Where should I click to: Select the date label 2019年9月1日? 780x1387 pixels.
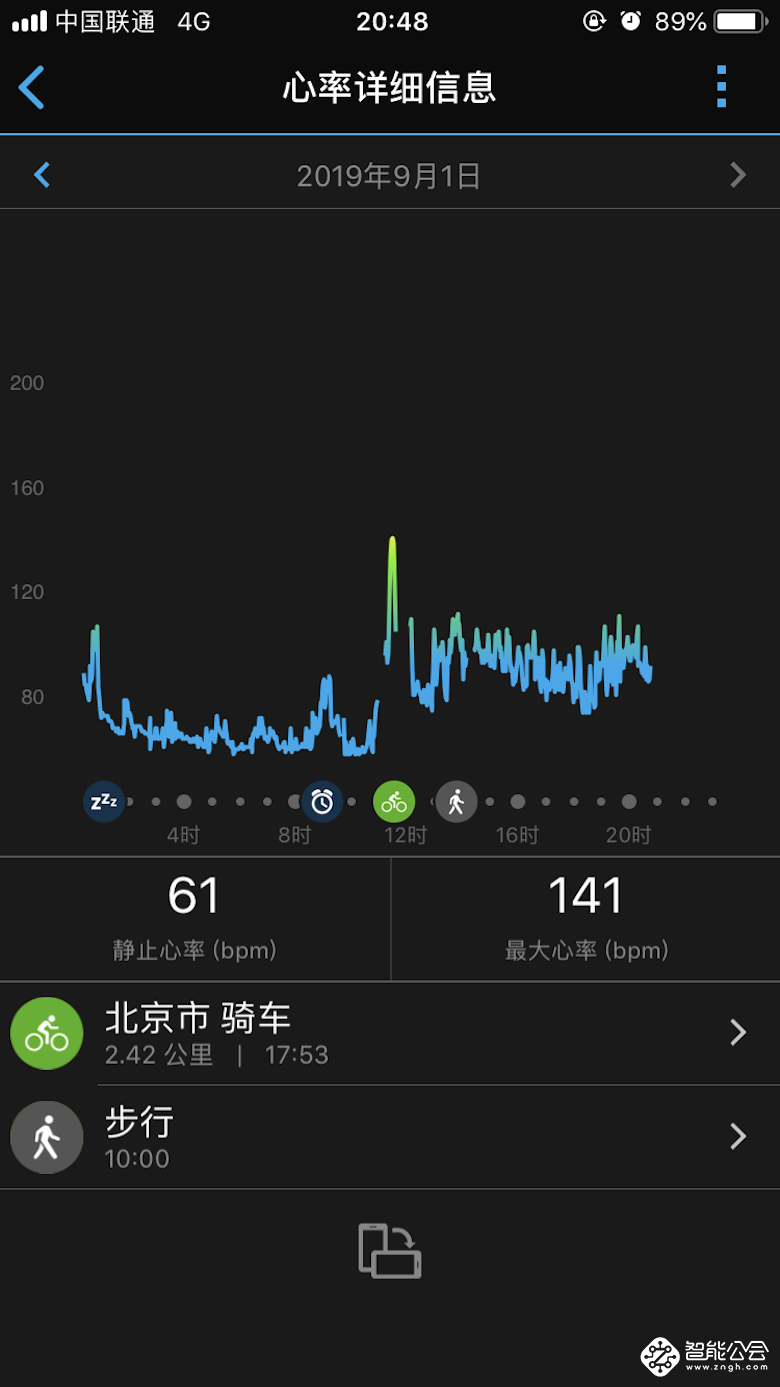pos(390,173)
